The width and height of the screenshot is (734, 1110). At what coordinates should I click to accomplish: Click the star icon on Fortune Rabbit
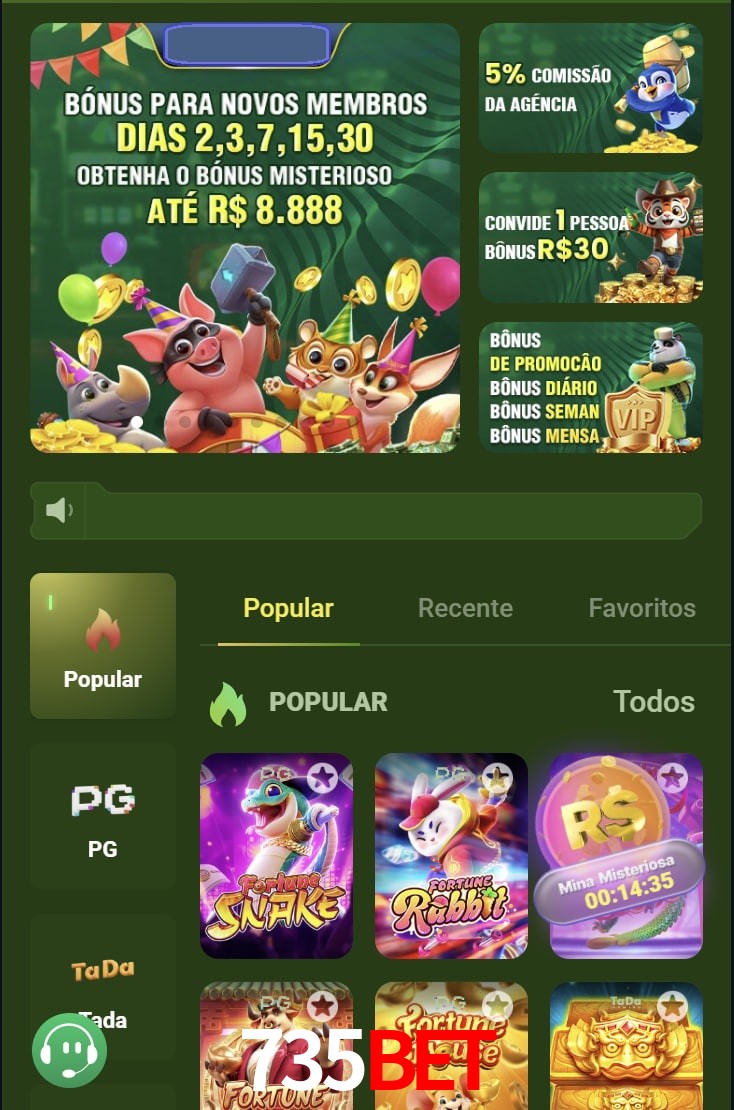499,777
